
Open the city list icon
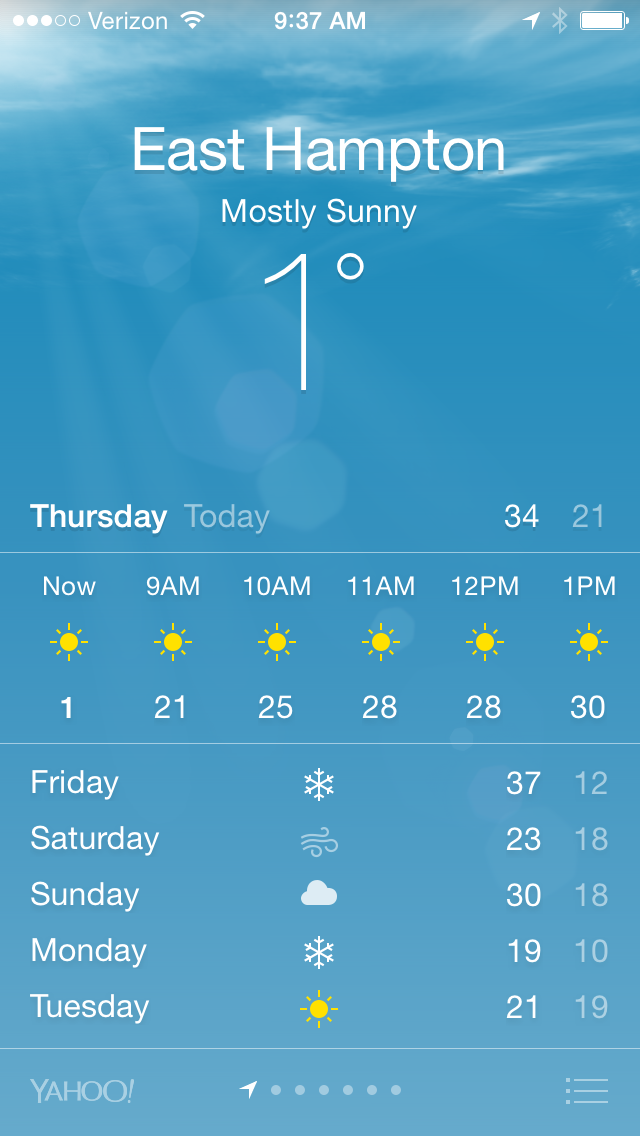(586, 1090)
